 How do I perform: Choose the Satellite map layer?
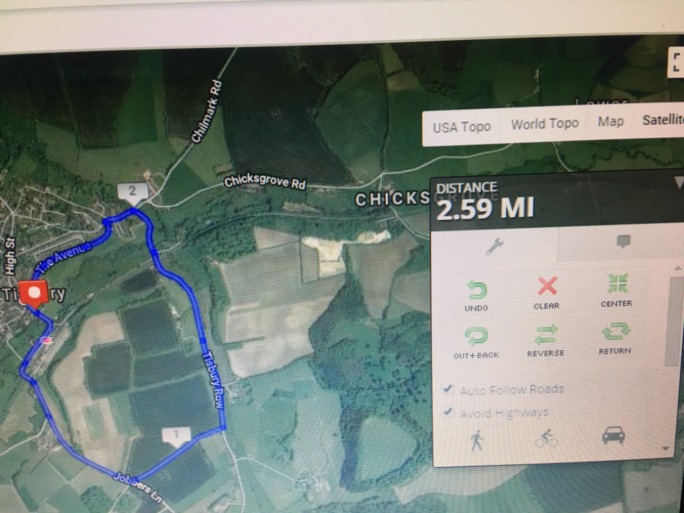661,120
